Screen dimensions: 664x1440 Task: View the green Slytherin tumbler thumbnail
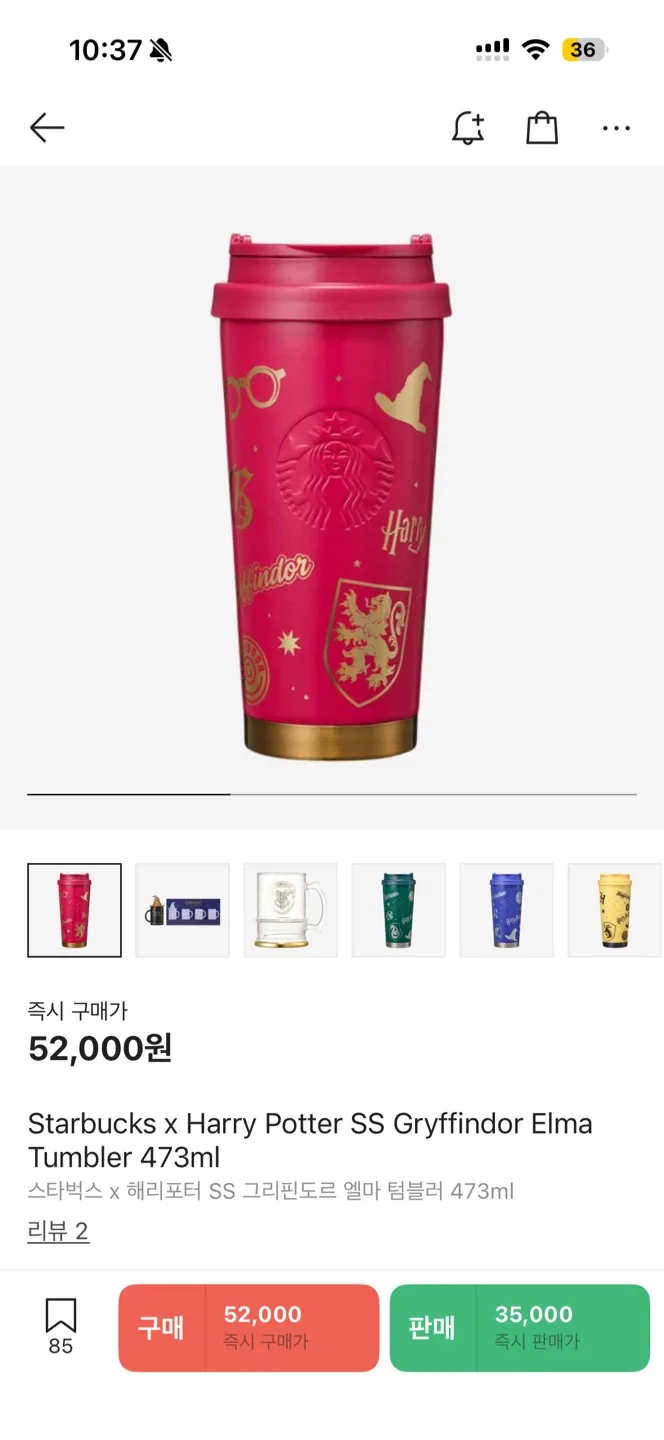tap(399, 910)
